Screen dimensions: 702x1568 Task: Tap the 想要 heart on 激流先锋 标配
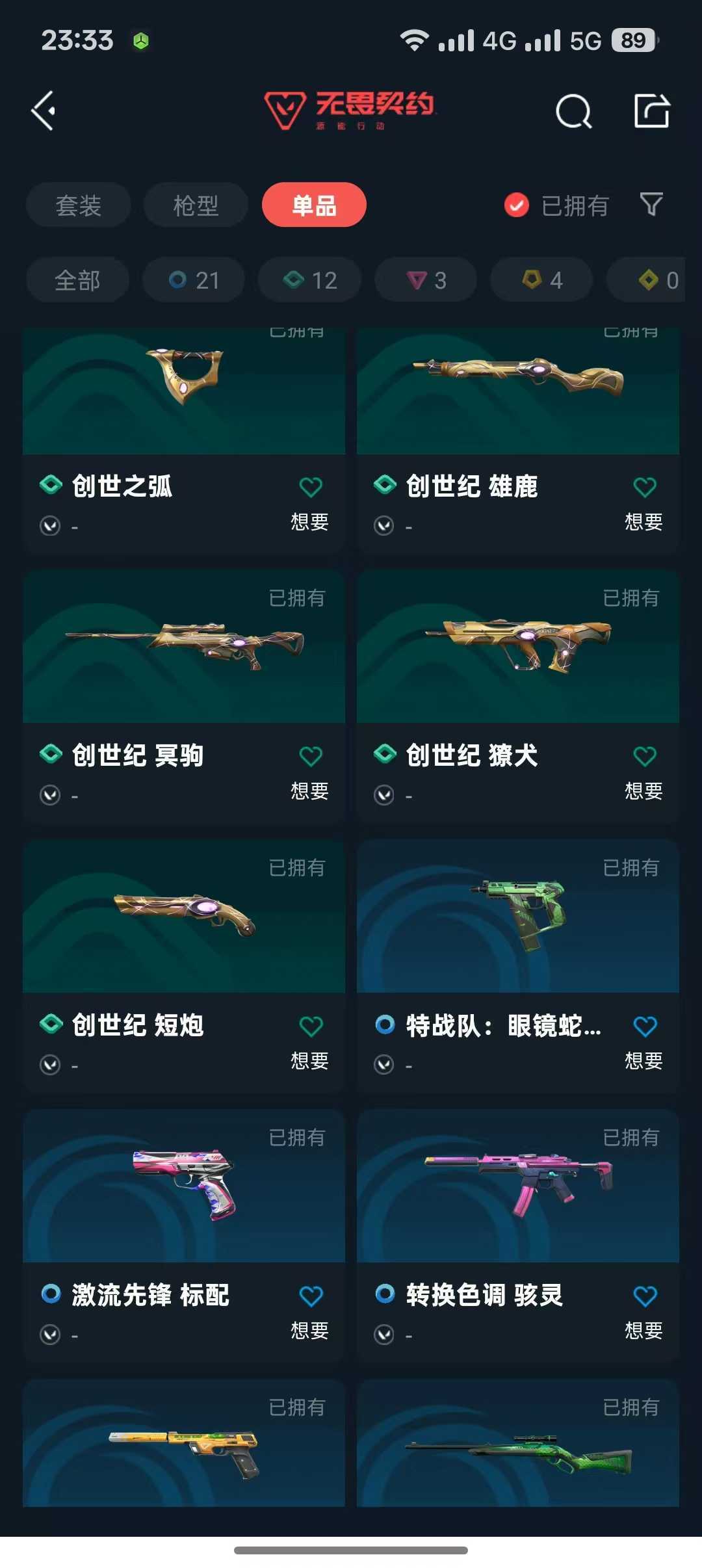(311, 1296)
